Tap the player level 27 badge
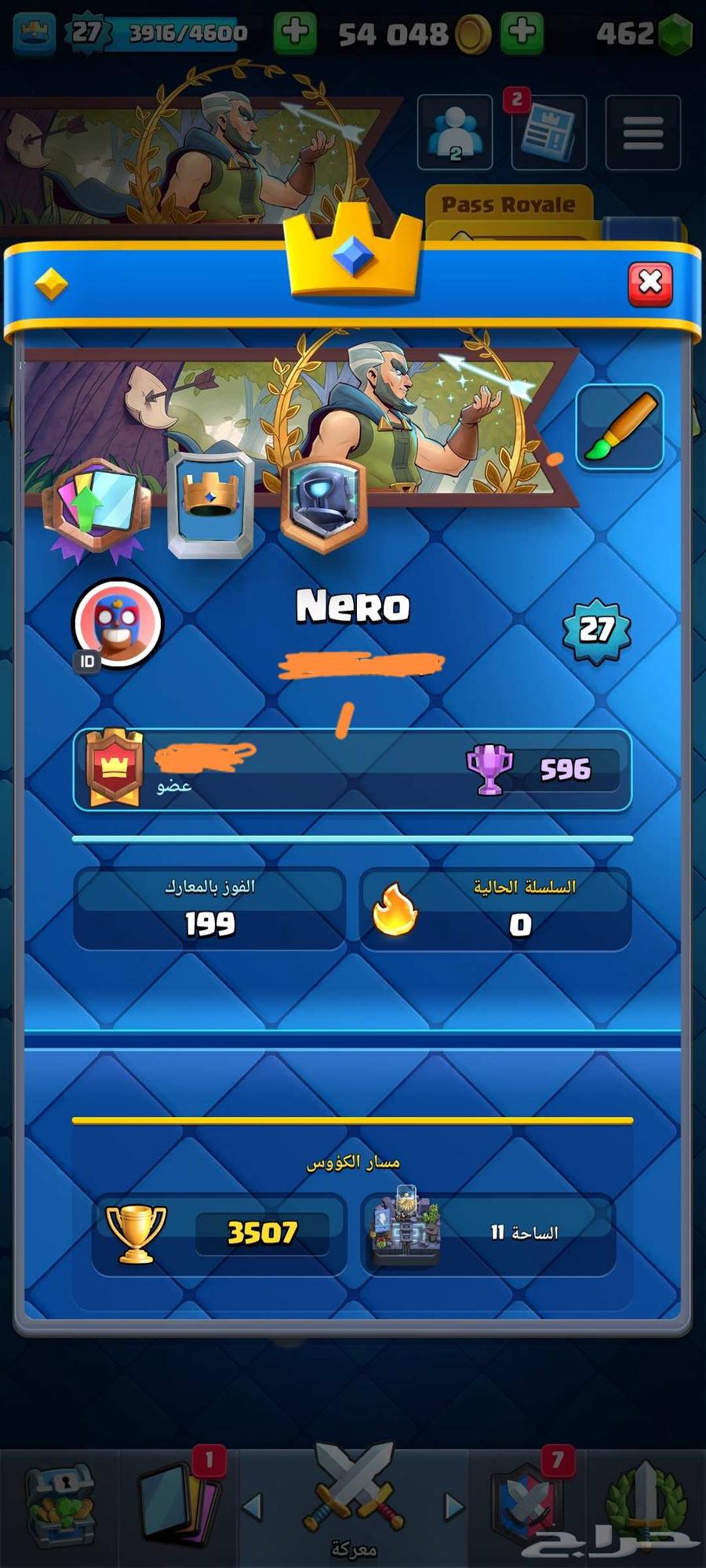This screenshot has height=1568, width=706. tap(596, 630)
